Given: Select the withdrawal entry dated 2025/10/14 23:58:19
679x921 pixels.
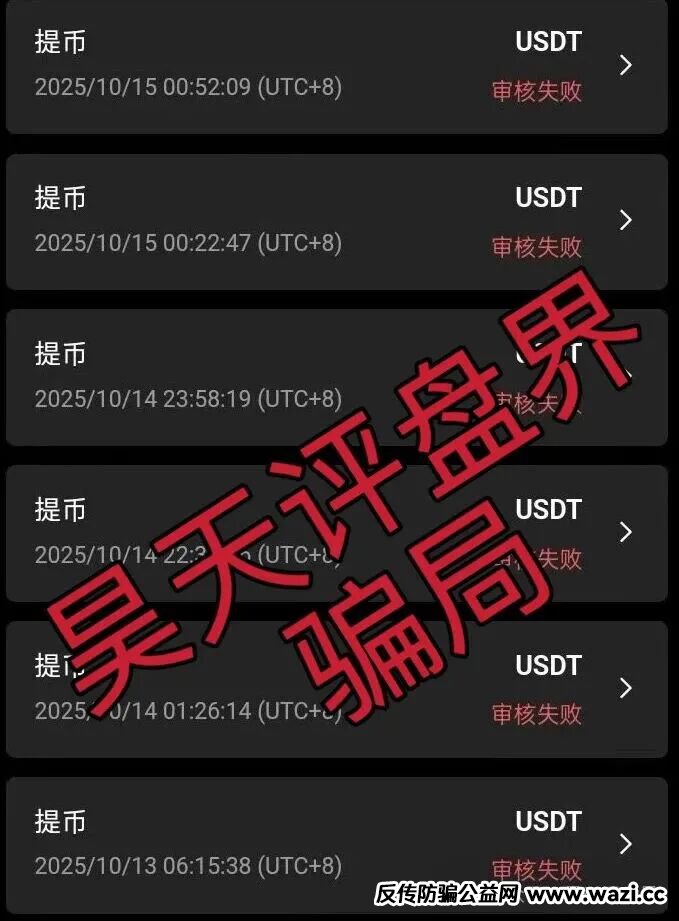Looking at the screenshot, I should 336,377.
